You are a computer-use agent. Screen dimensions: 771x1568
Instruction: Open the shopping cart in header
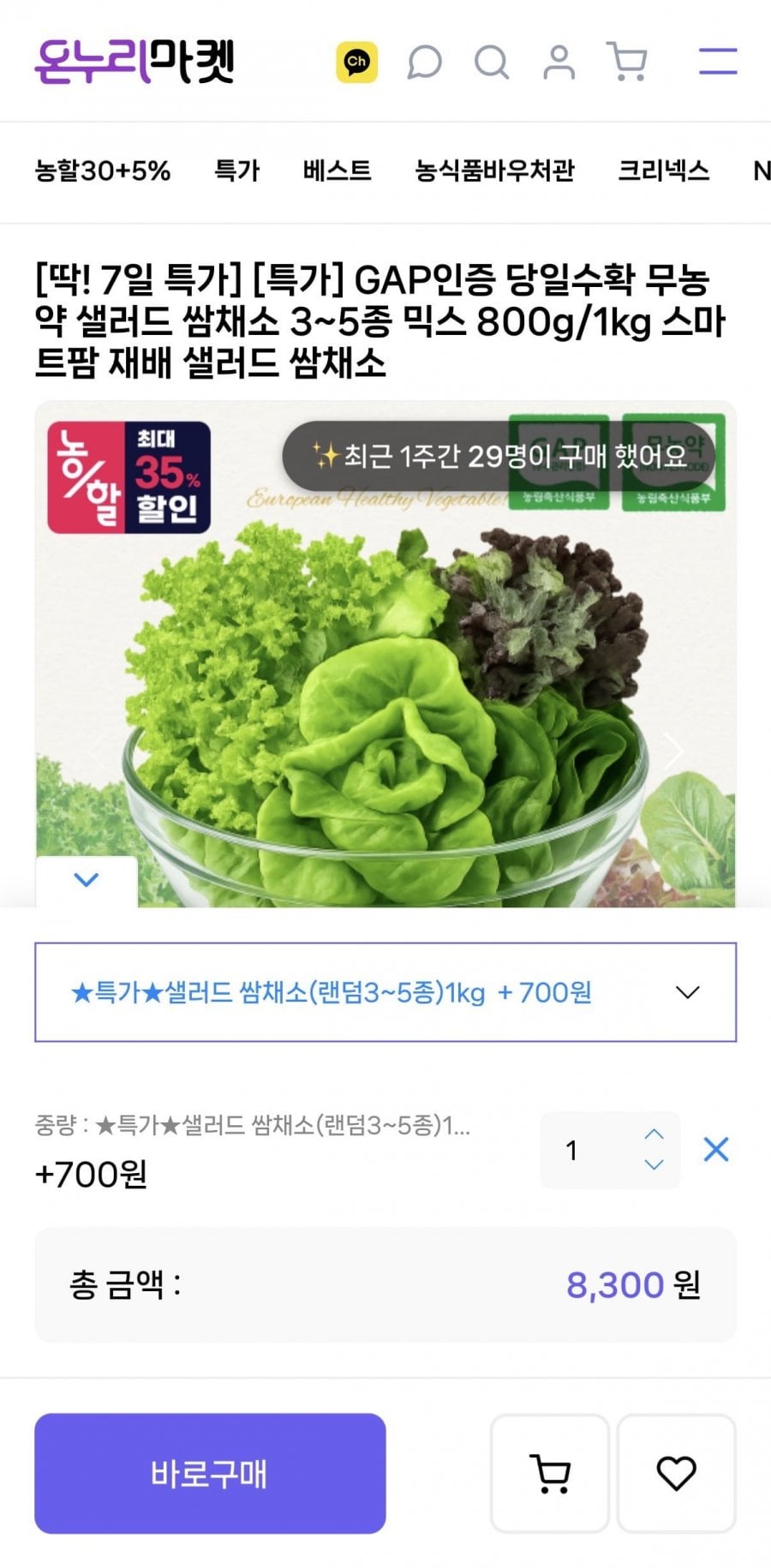tap(627, 62)
